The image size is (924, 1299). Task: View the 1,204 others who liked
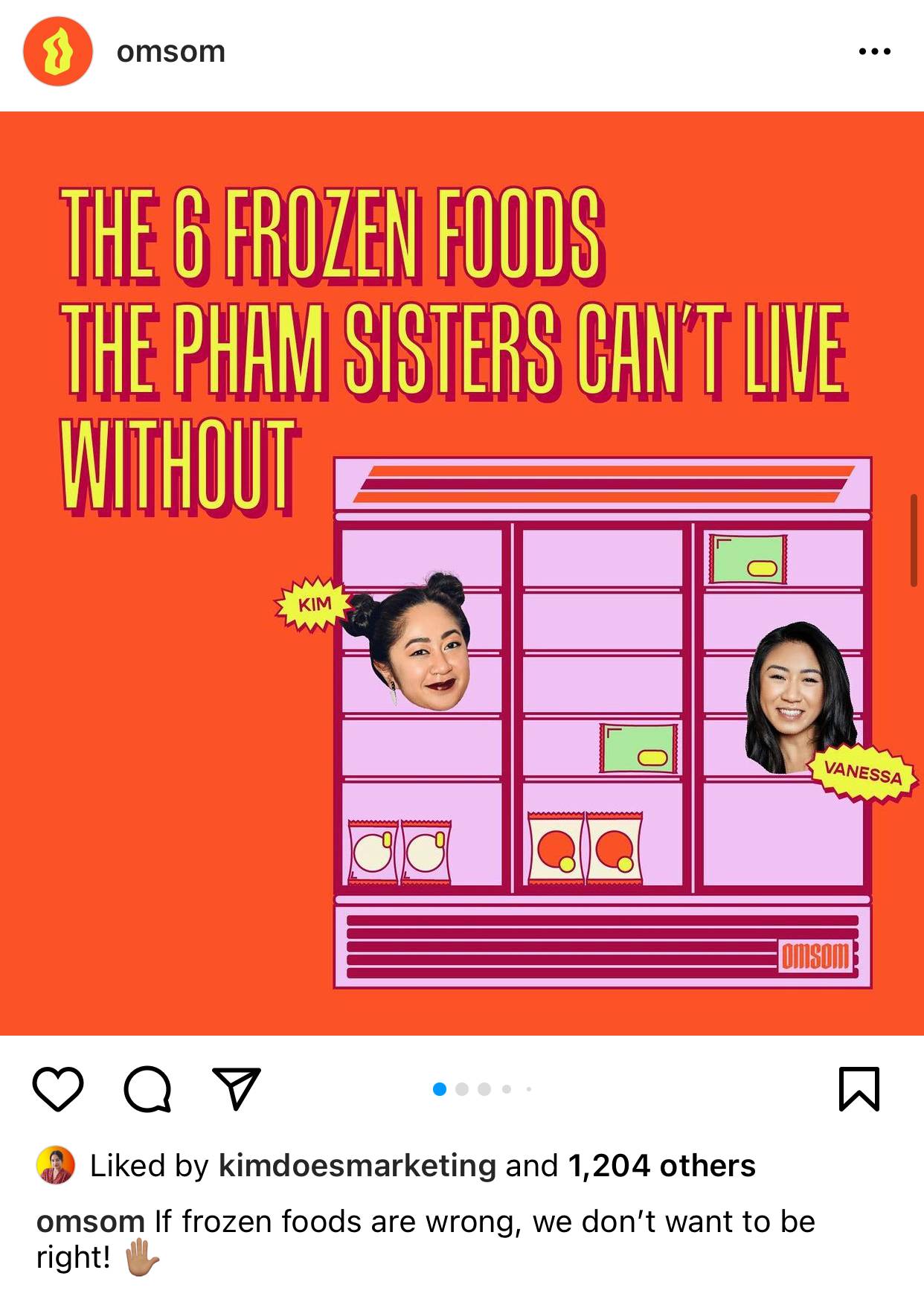[x=661, y=1166]
